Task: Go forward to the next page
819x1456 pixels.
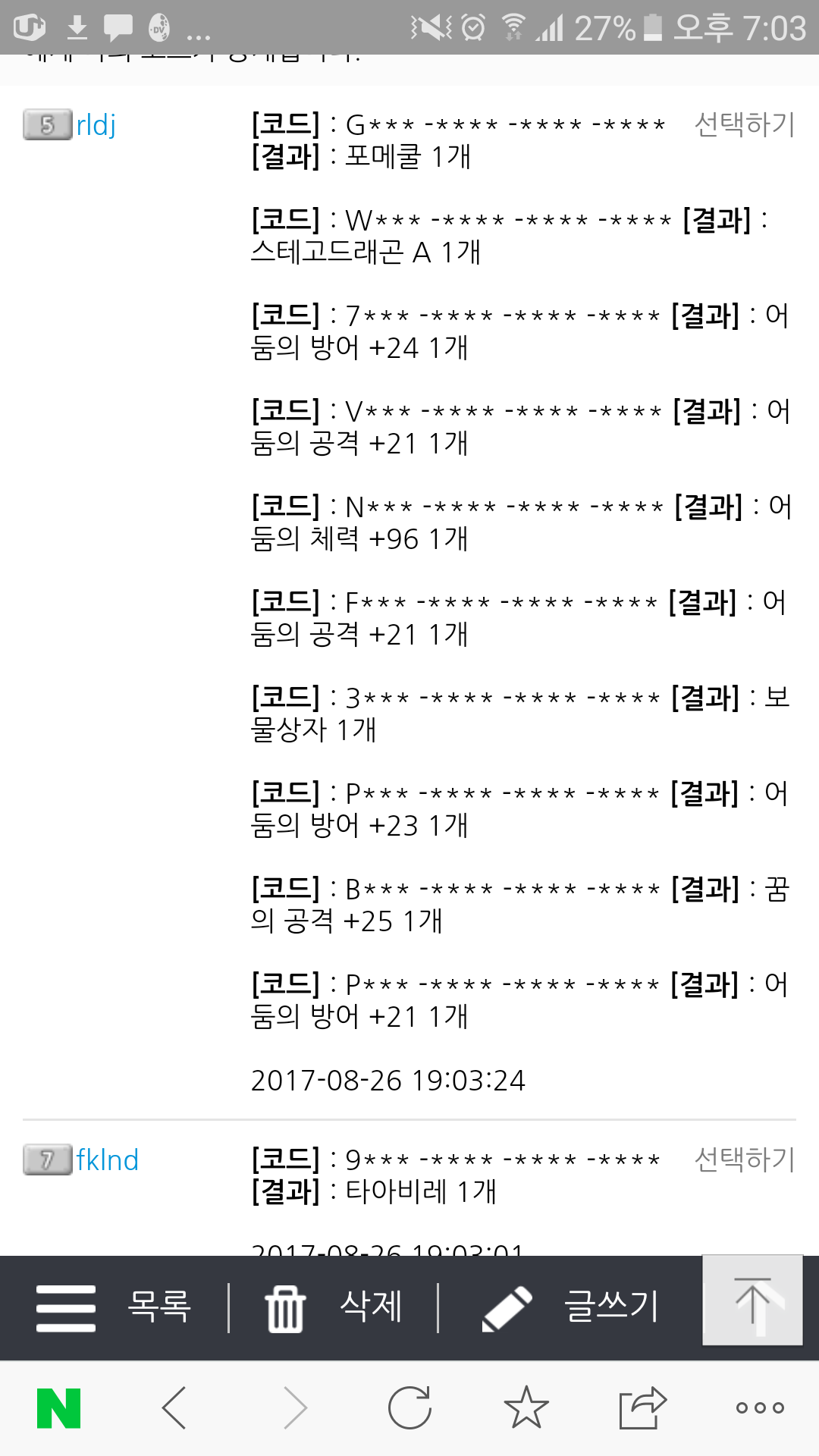Action: tap(294, 1408)
